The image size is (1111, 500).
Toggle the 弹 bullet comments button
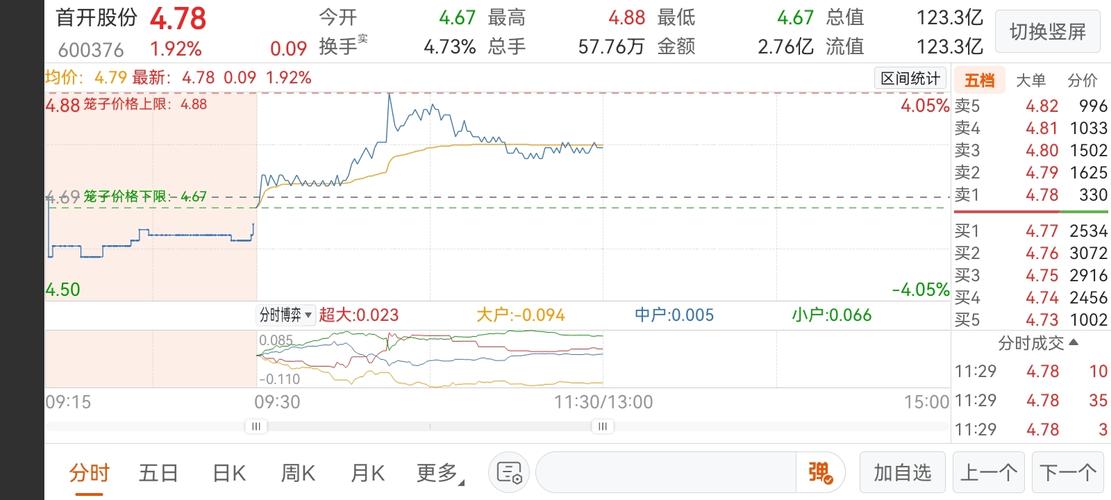(820, 472)
